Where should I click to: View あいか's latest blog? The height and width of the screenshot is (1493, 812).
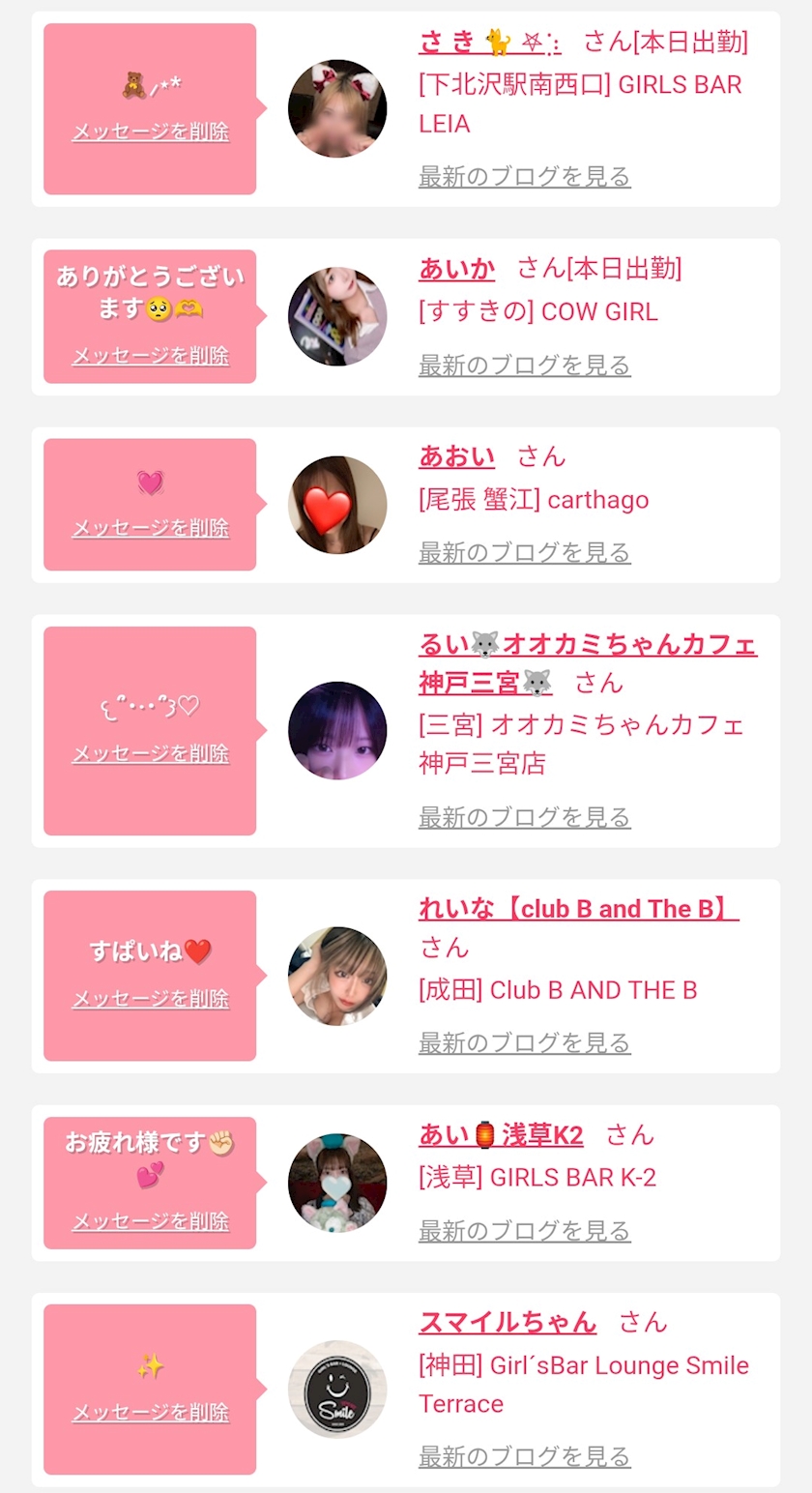tap(524, 365)
